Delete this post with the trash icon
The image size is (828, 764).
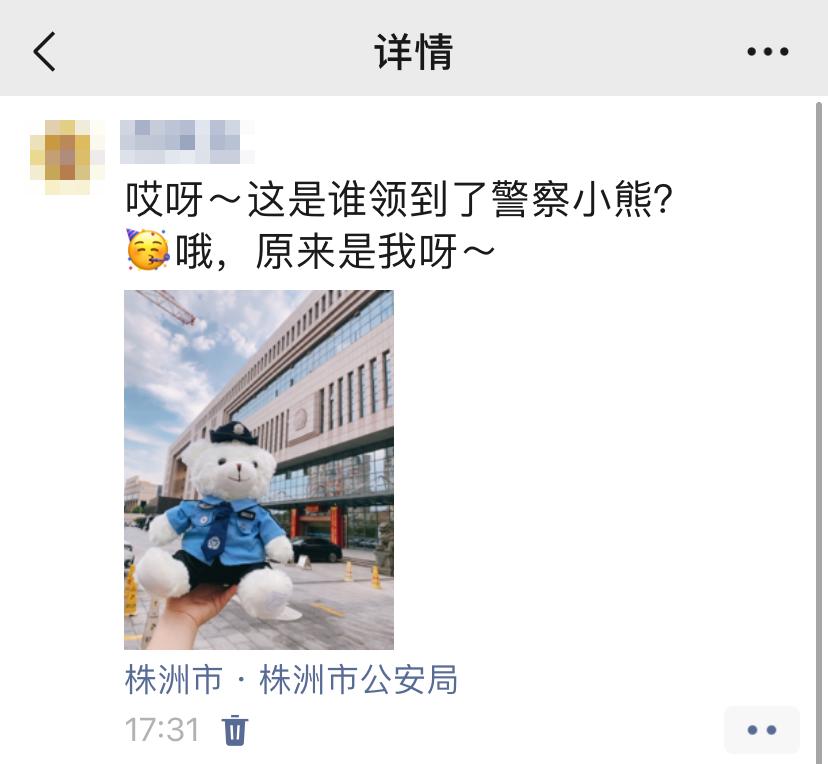(x=235, y=730)
